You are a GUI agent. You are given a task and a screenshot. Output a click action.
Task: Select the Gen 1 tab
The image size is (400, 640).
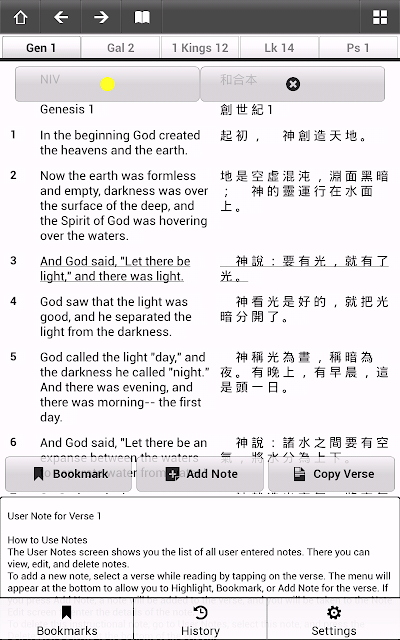point(41,48)
